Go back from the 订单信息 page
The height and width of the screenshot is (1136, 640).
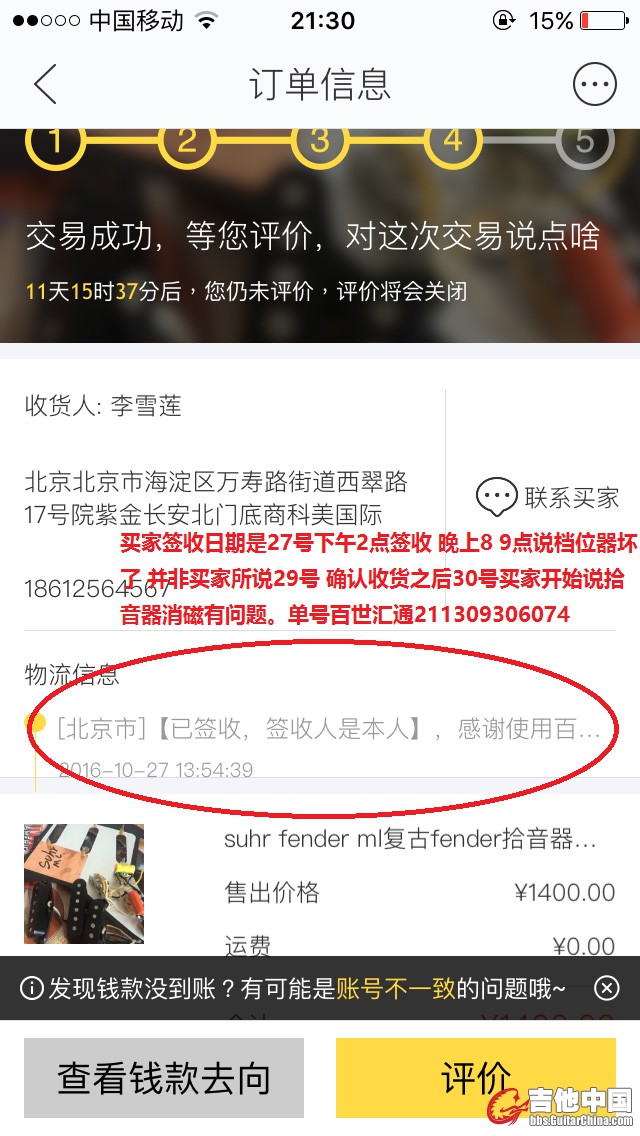(45, 84)
